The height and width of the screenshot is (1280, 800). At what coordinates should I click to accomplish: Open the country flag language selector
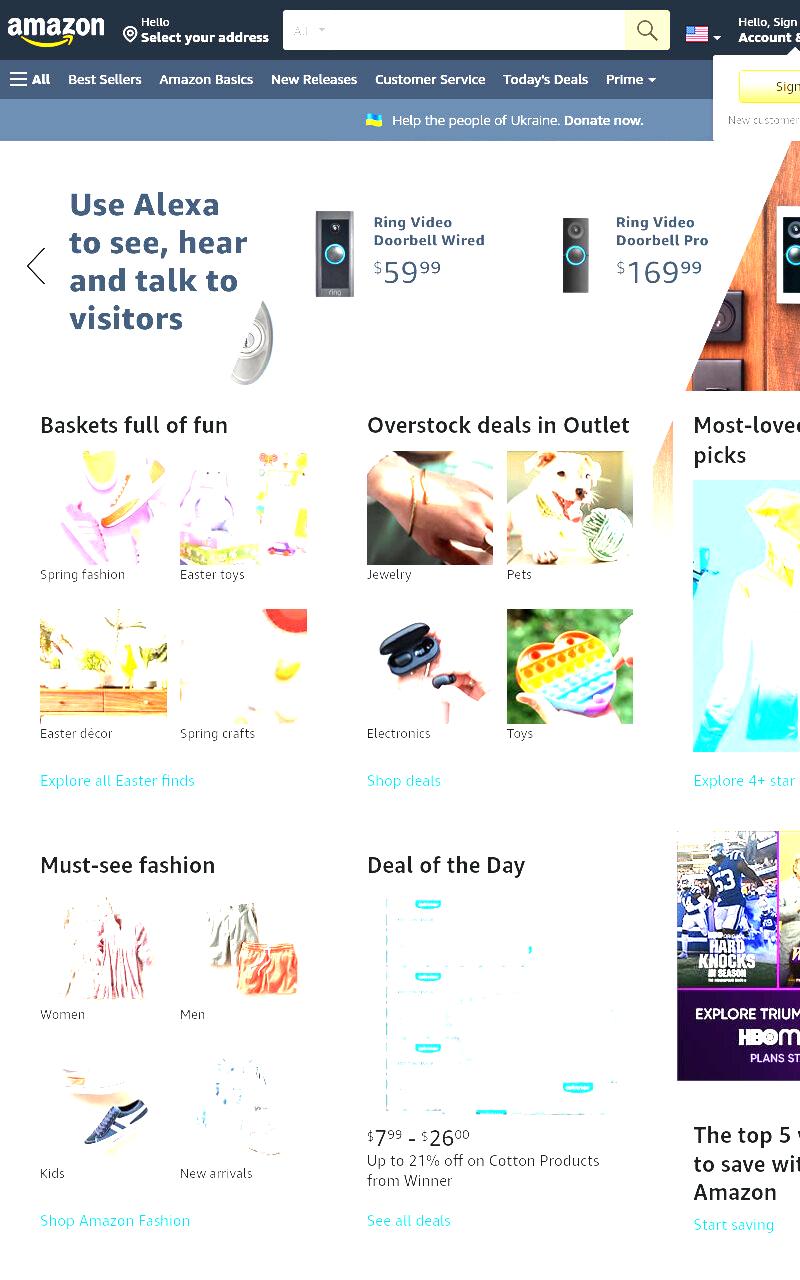pos(703,34)
